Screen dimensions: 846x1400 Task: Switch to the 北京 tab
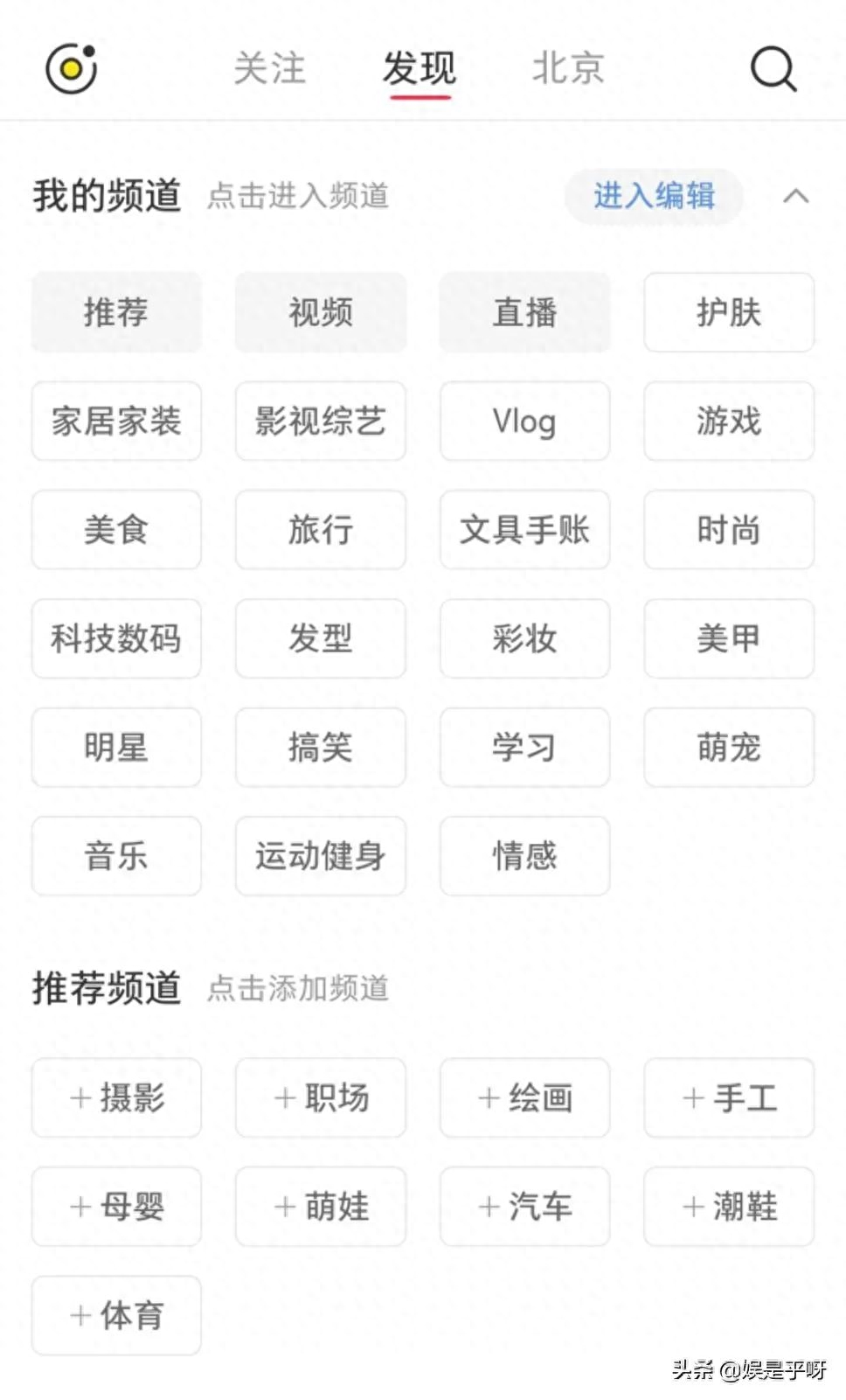pos(568,68)
